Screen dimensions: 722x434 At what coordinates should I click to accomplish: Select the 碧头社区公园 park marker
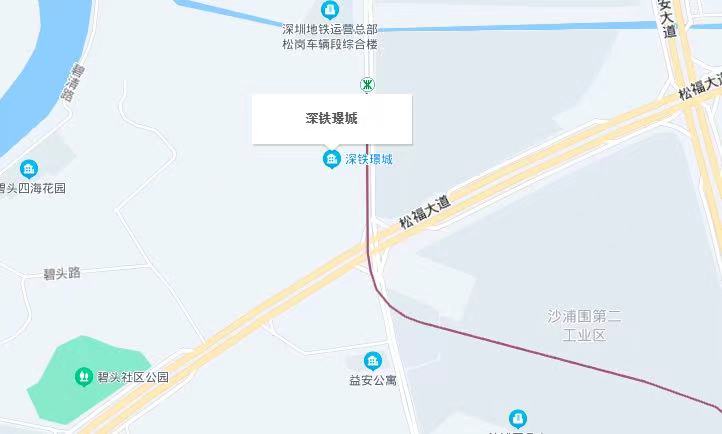84,377
